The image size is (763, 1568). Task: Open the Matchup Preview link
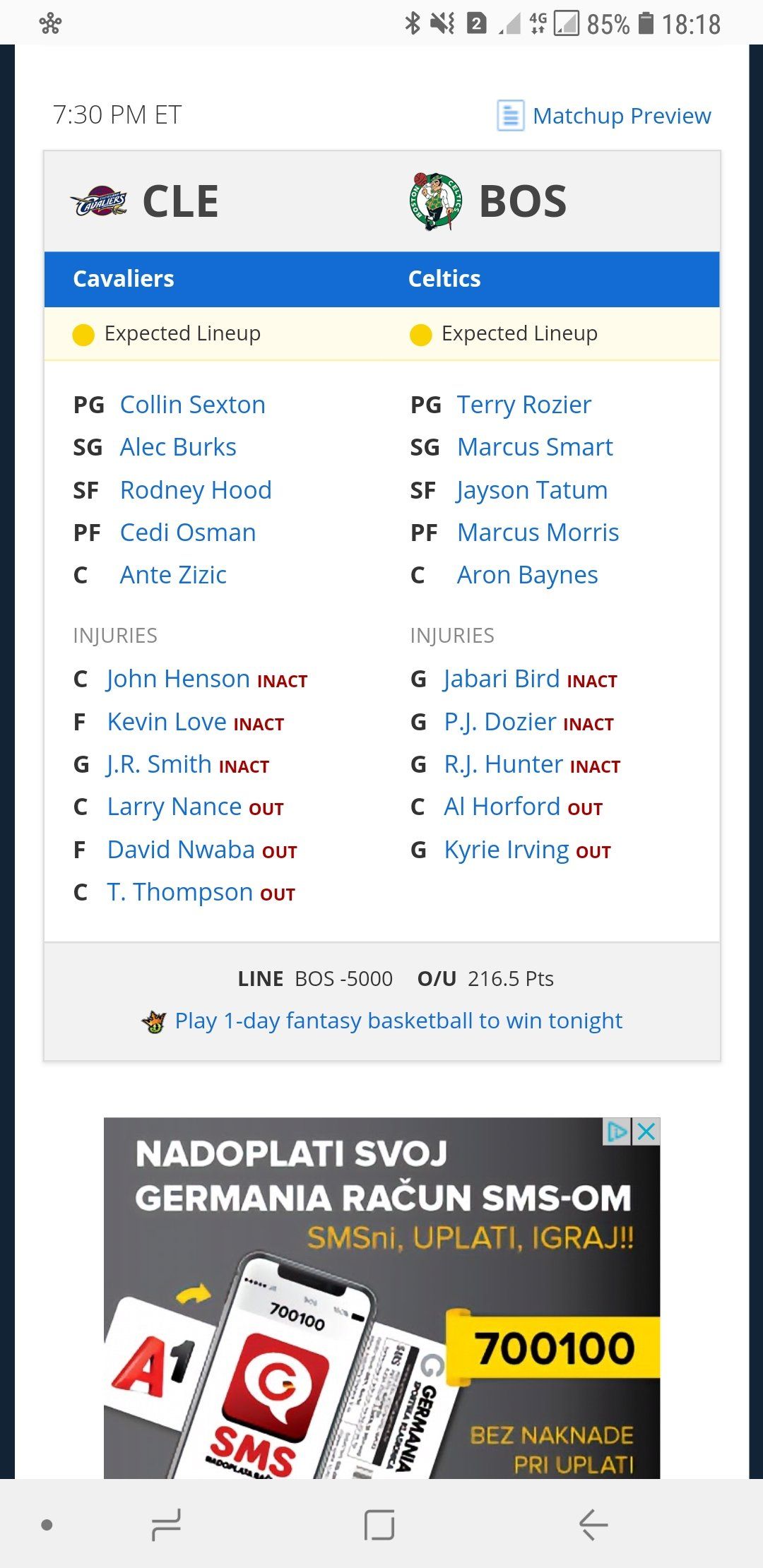tap(604, 115)
